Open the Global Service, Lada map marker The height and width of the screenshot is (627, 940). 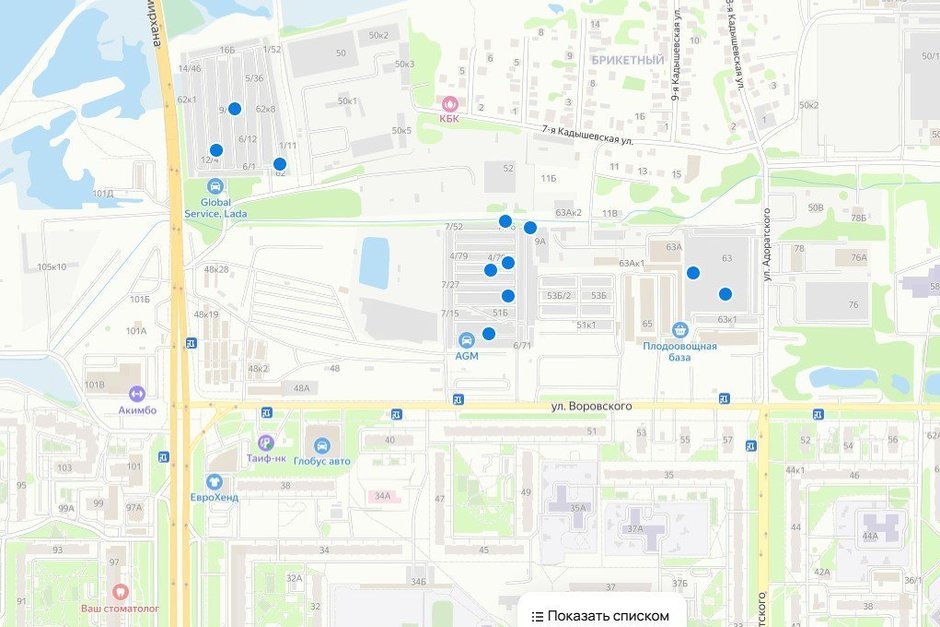tap(215, 186)
